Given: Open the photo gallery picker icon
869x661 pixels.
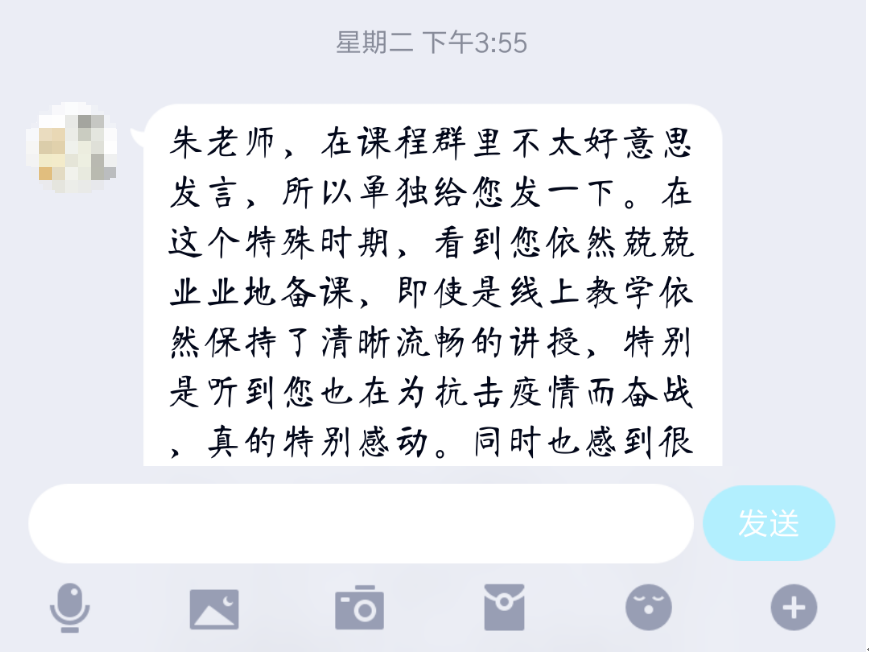Looking at the screenshot, I should click(x=214, y=608).
